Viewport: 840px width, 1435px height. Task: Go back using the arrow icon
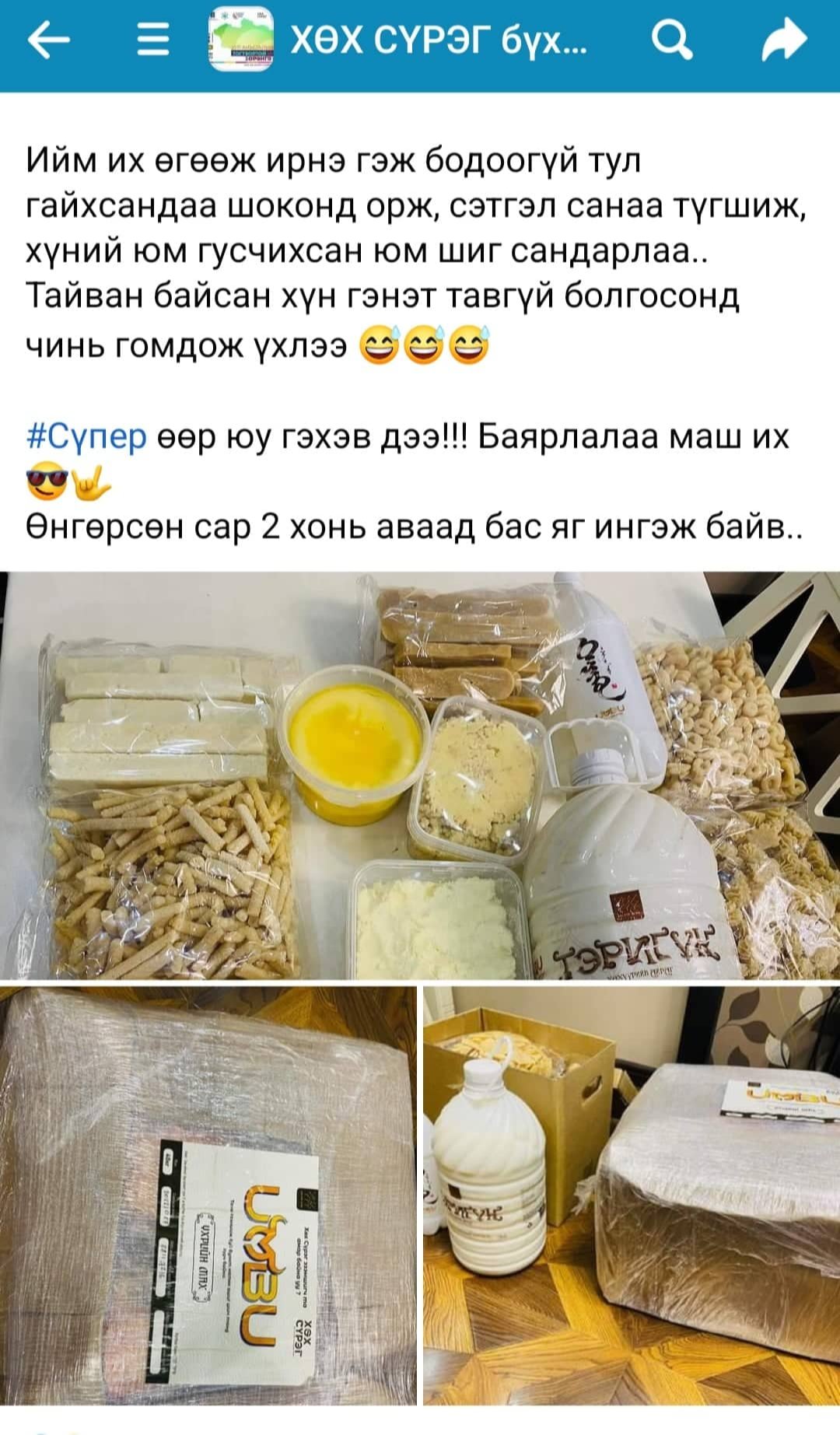(48, 40)
